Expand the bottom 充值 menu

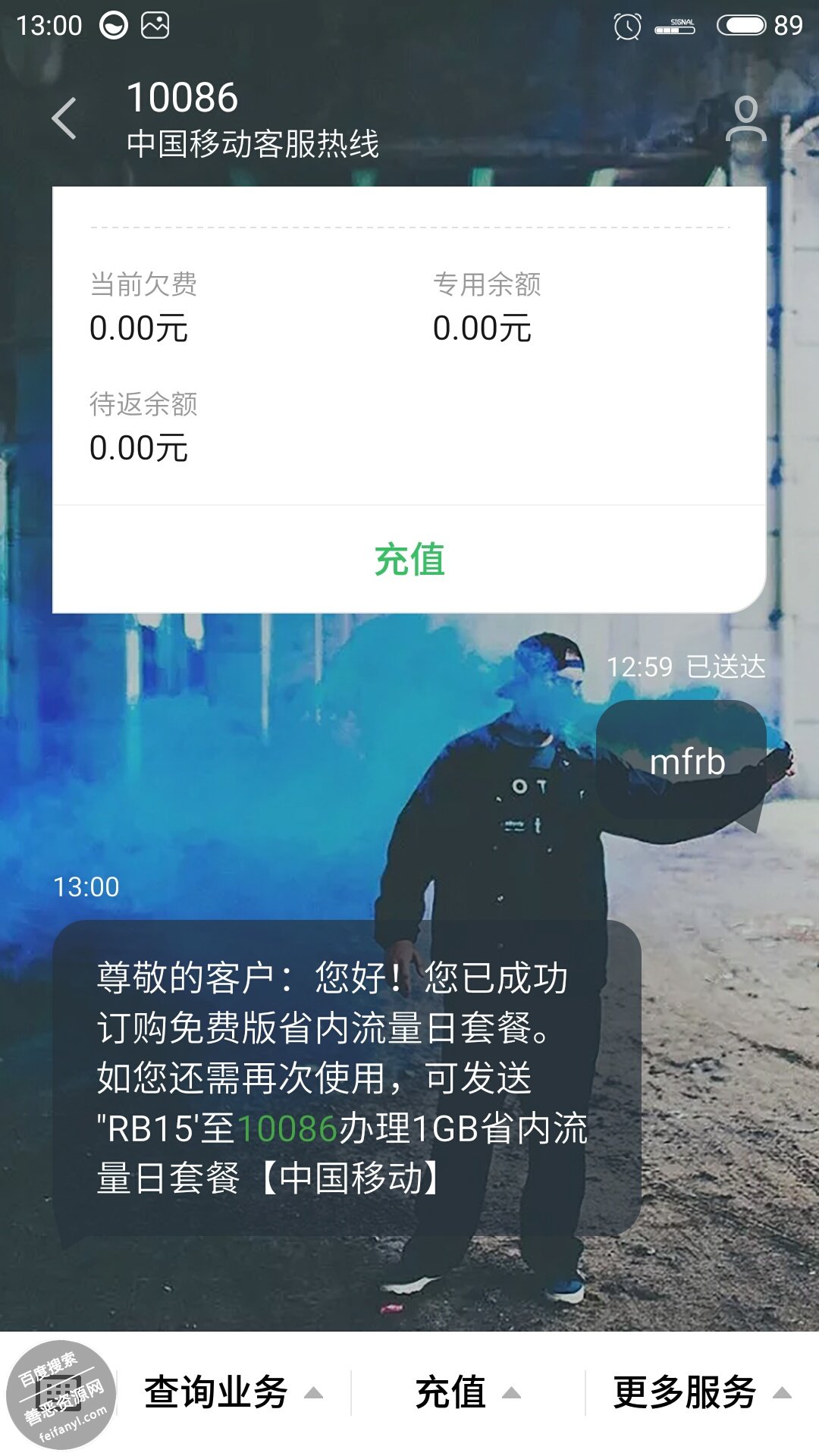[467, 1392]
